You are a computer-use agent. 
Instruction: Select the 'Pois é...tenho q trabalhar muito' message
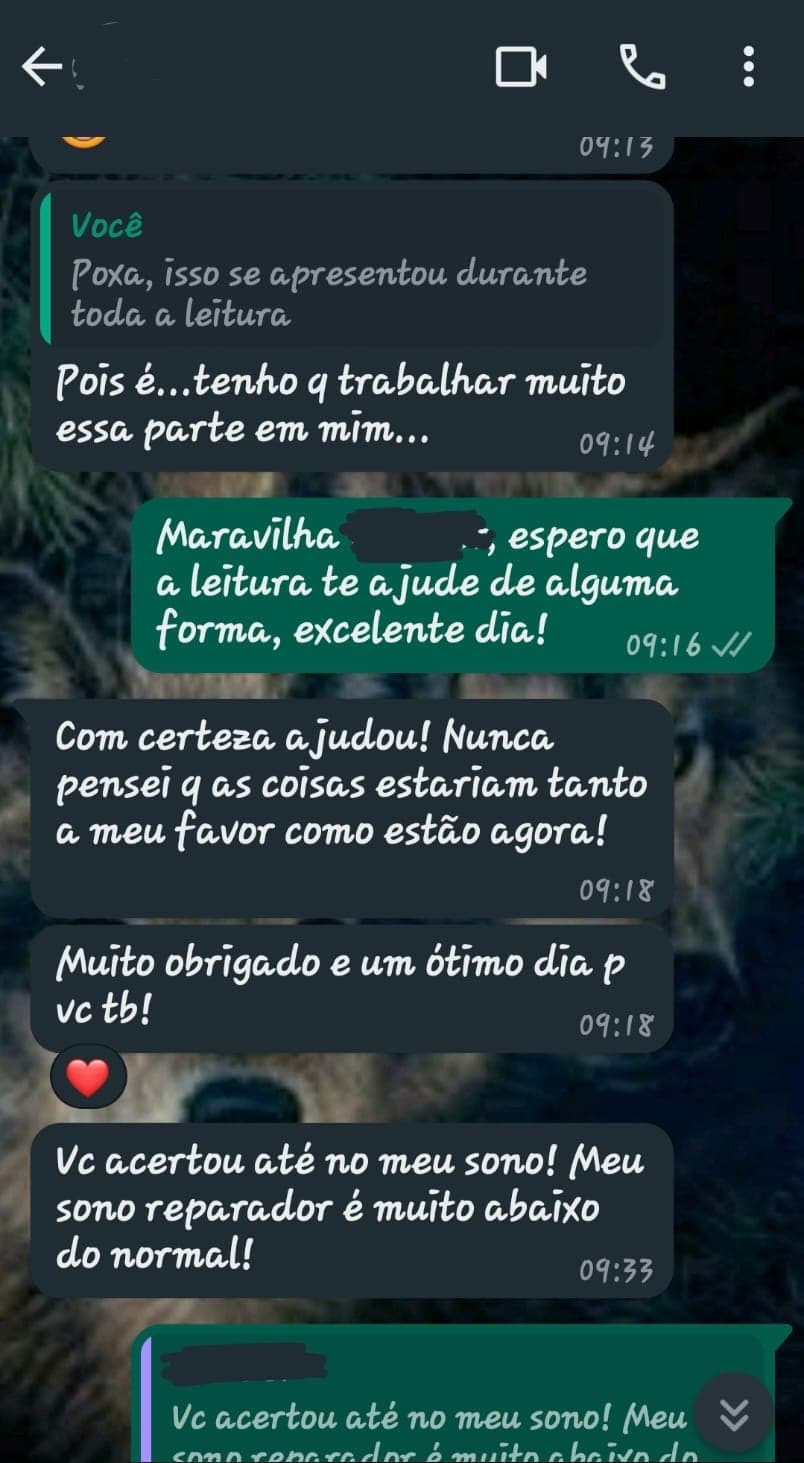[340, 403]
